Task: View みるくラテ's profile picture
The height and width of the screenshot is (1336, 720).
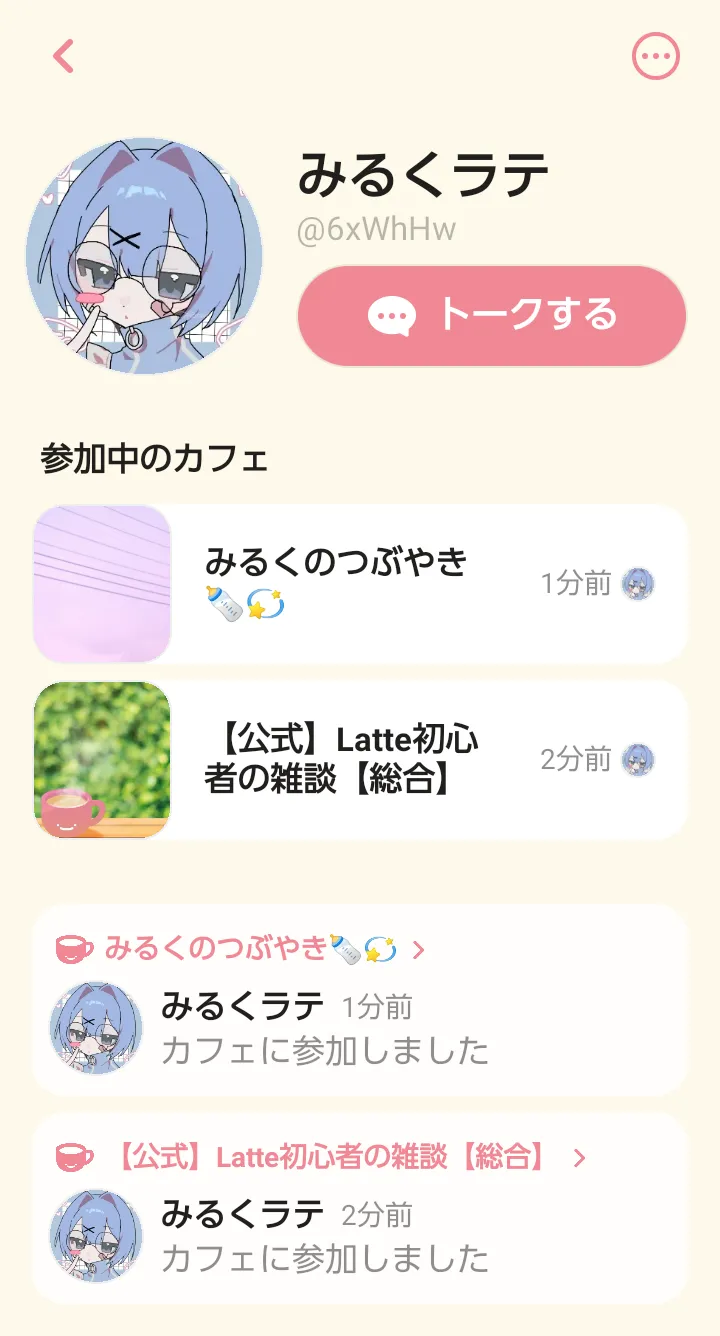Action: tap(144, 257)
